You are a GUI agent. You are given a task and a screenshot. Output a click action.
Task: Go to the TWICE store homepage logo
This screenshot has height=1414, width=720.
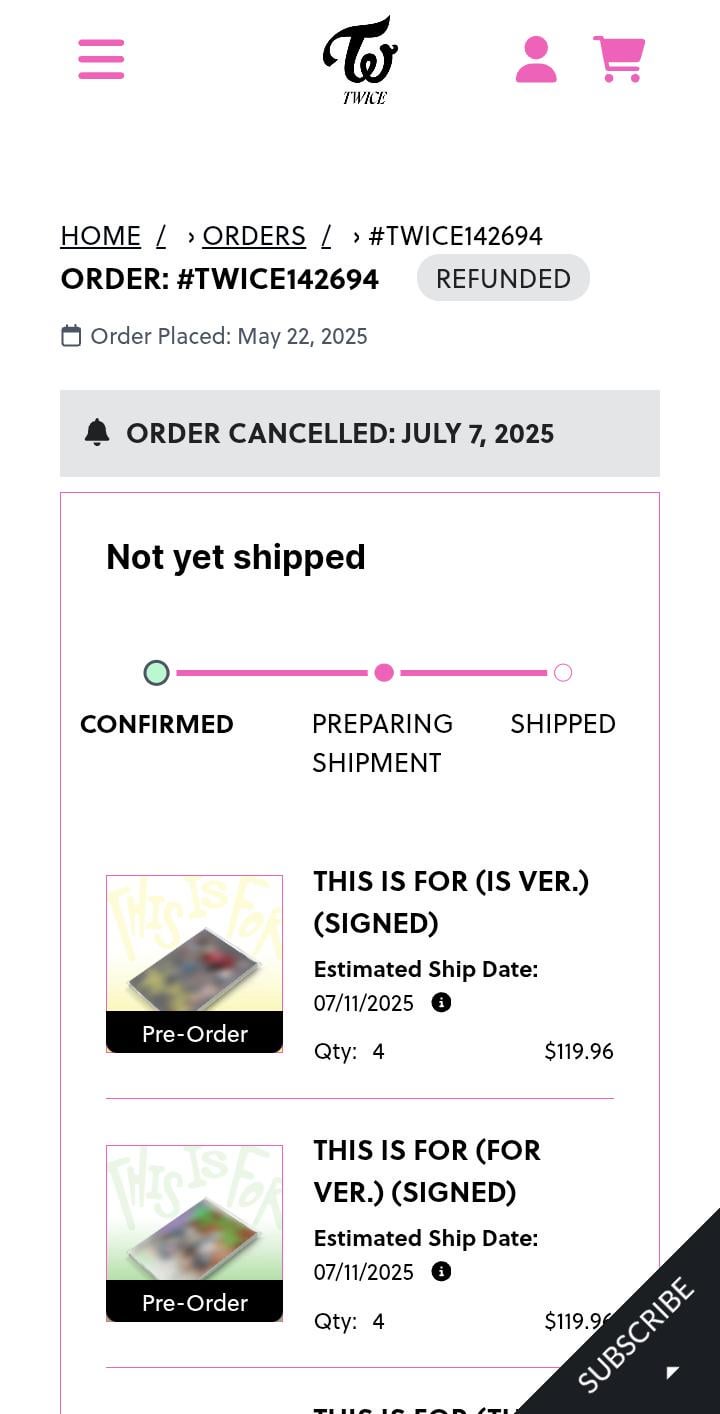click(361, 60)
